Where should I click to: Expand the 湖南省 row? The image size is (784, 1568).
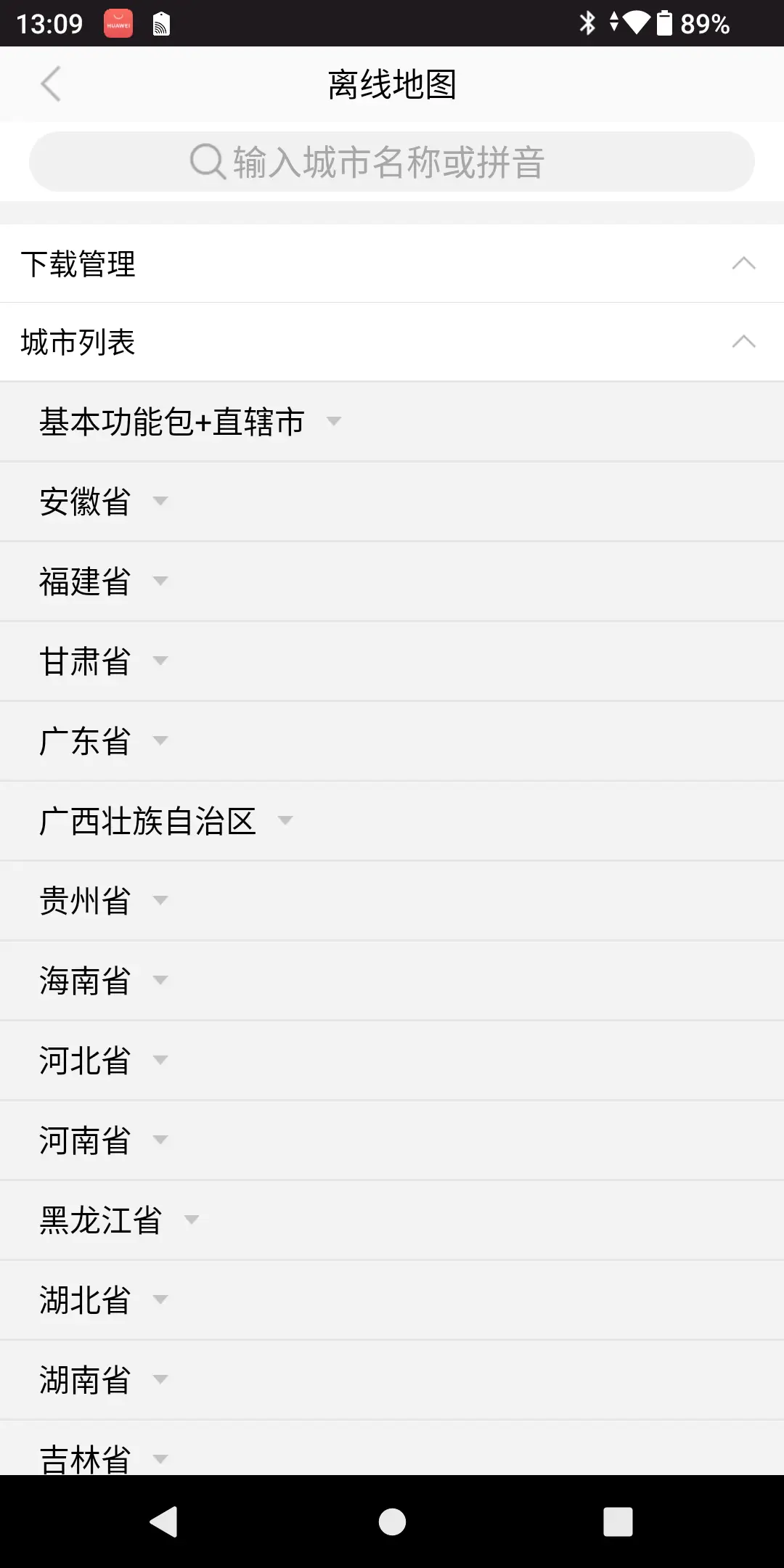[392, 1380]
